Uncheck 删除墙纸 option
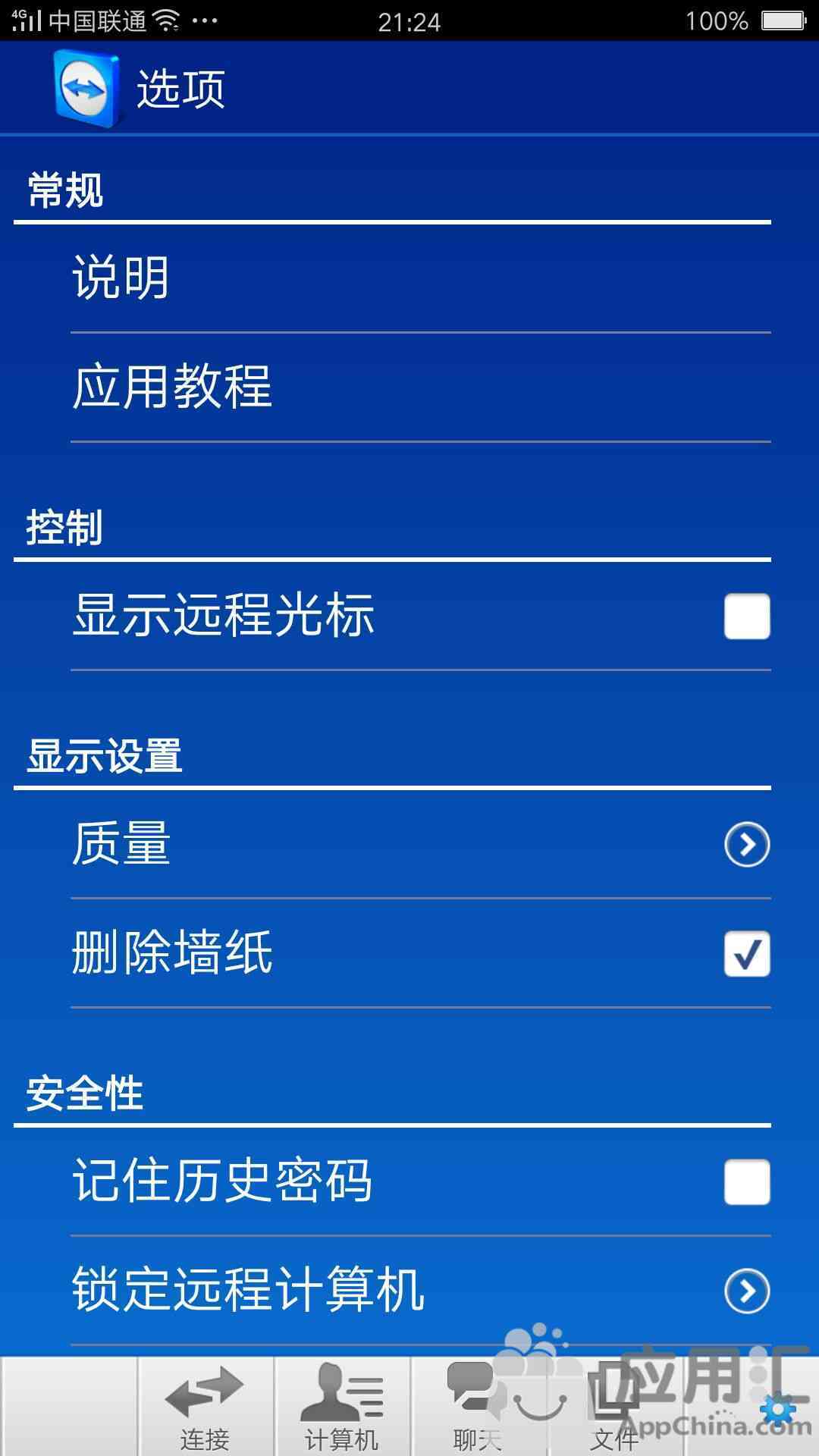Viewport: 819px width, 1456px height. click(x=746, y=953)
